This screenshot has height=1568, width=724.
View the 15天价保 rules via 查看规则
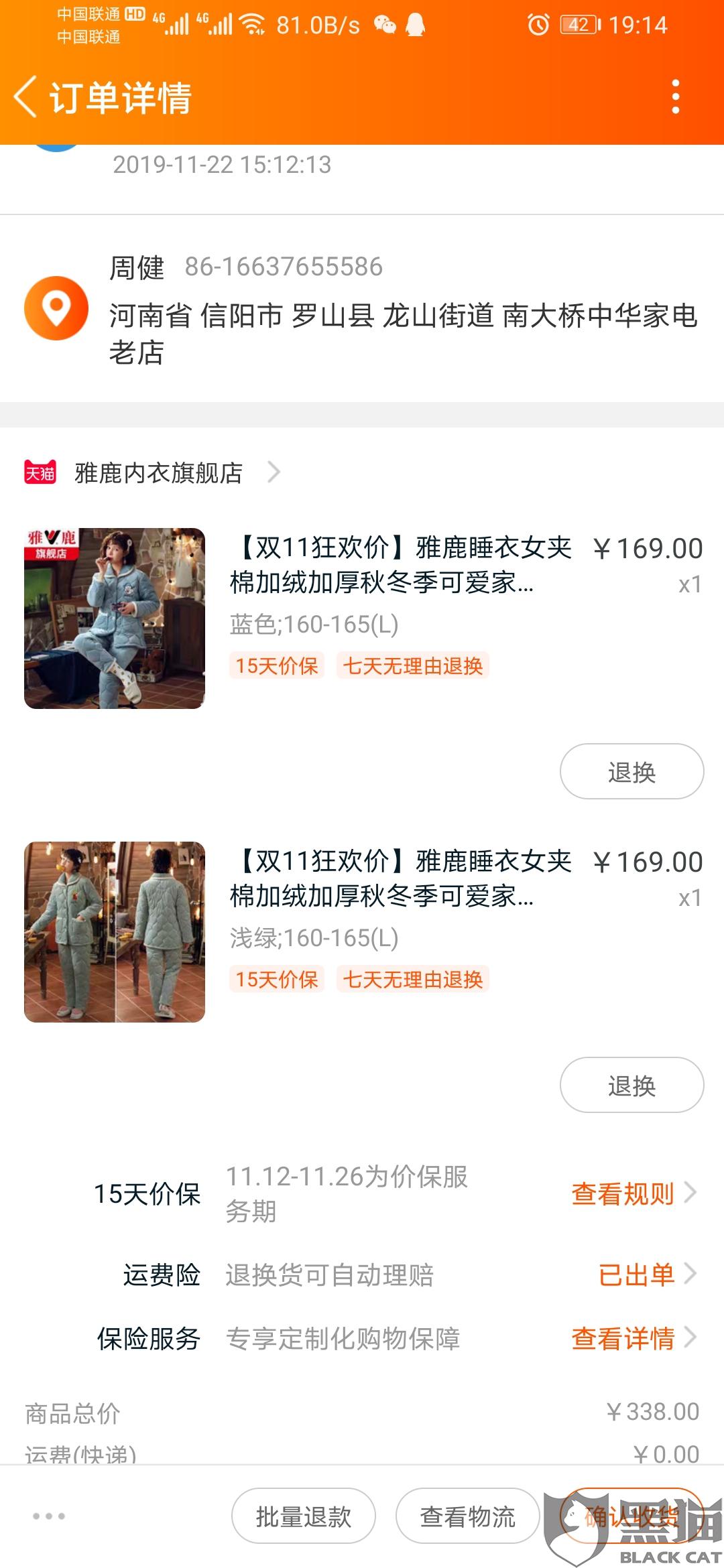pyautogui.click(x=632, y=1193)
